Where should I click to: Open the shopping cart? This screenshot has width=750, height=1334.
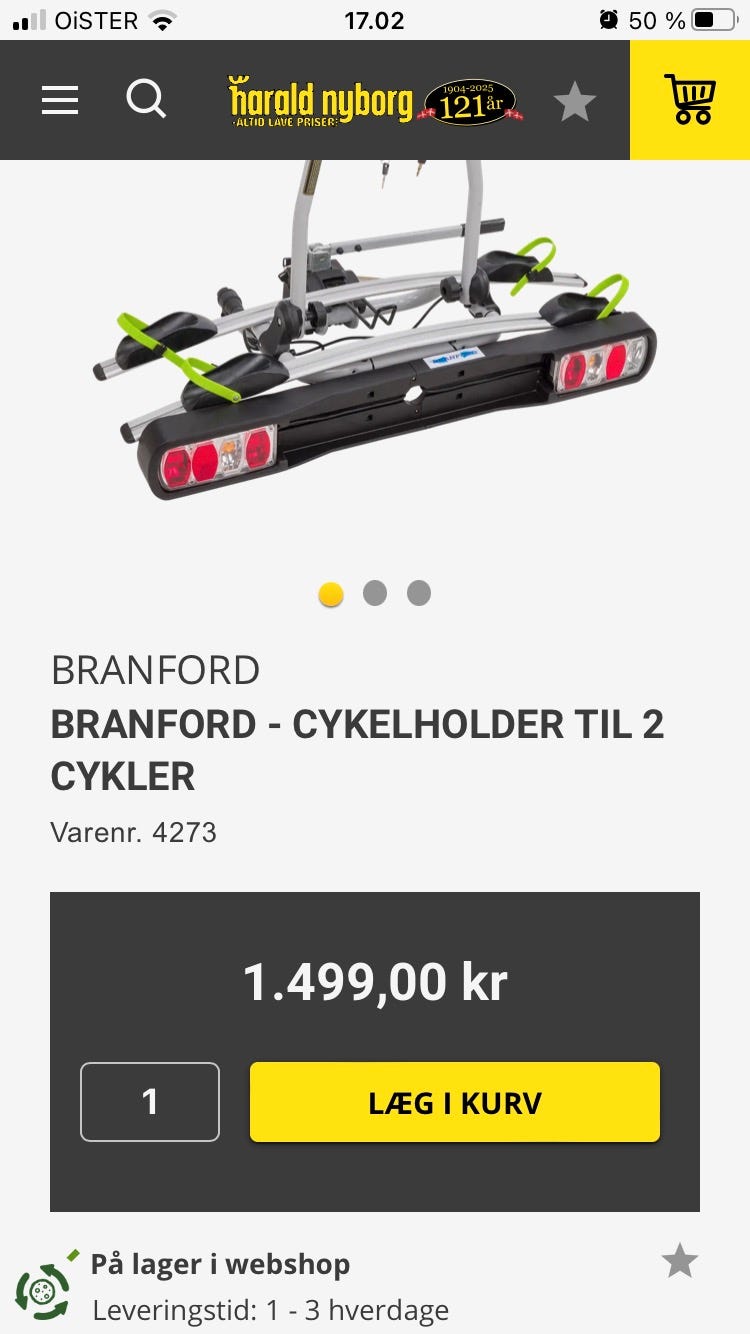tap(690, 100)
